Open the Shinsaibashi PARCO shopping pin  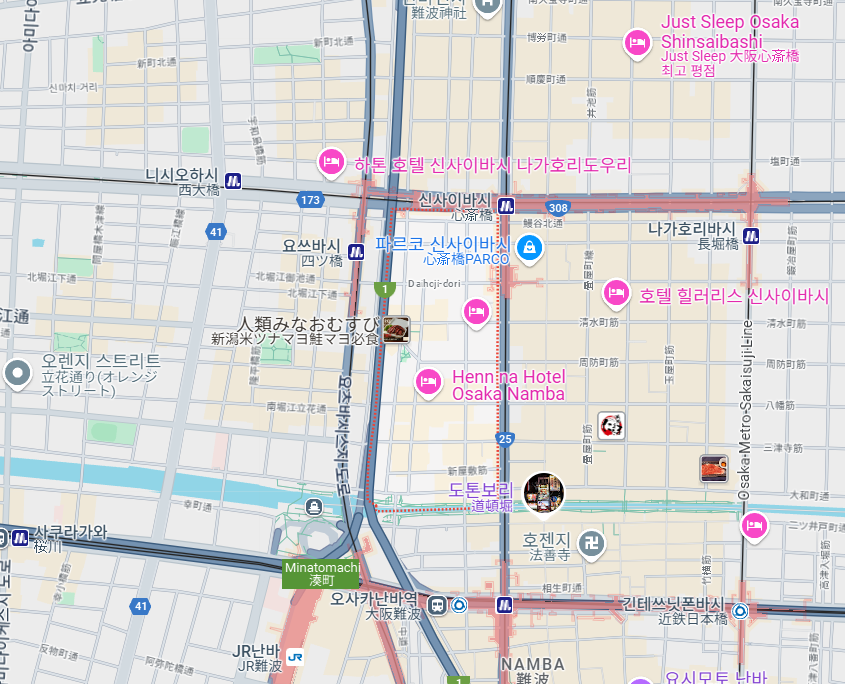tap(530, 248)
